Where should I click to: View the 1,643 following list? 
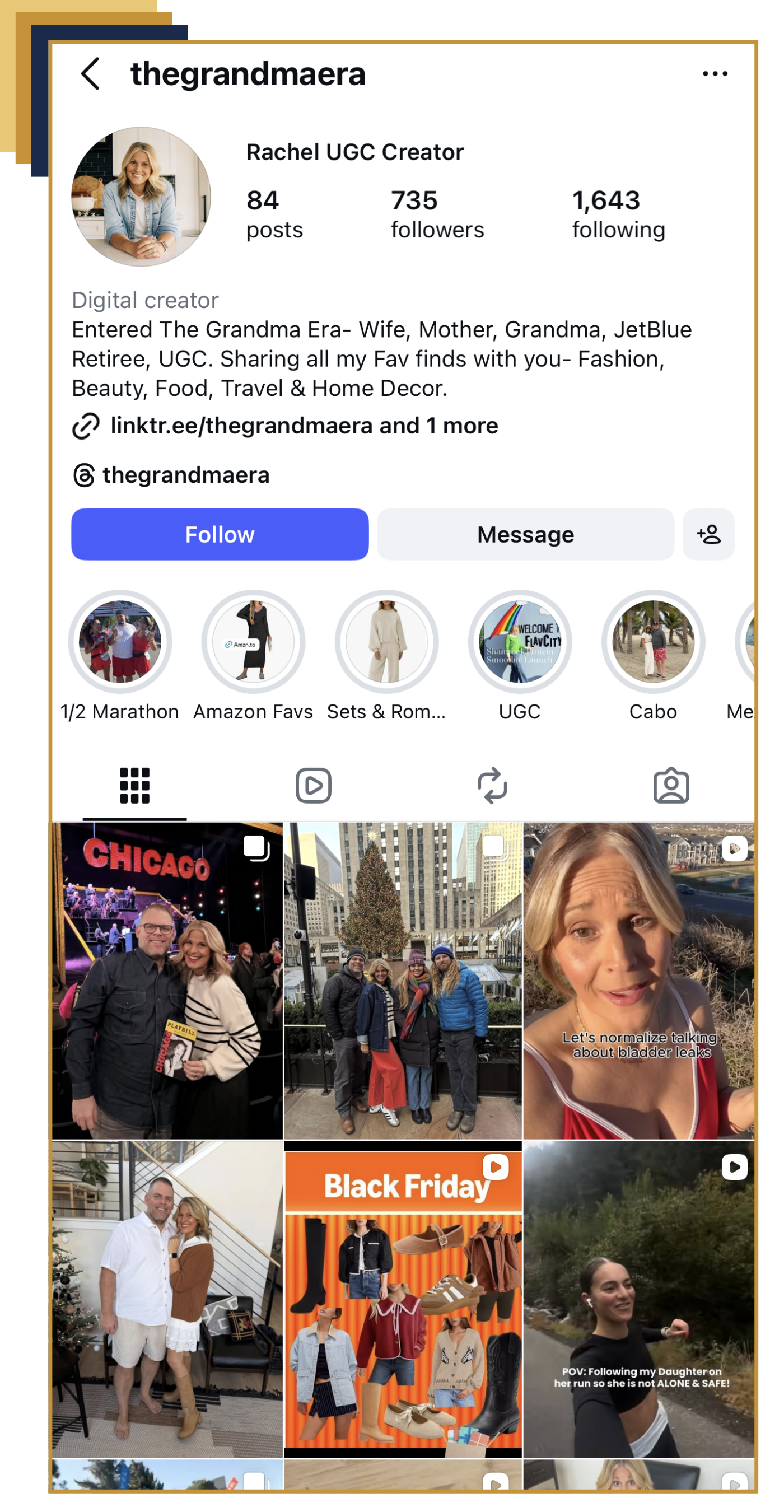[x=618, y=214]
